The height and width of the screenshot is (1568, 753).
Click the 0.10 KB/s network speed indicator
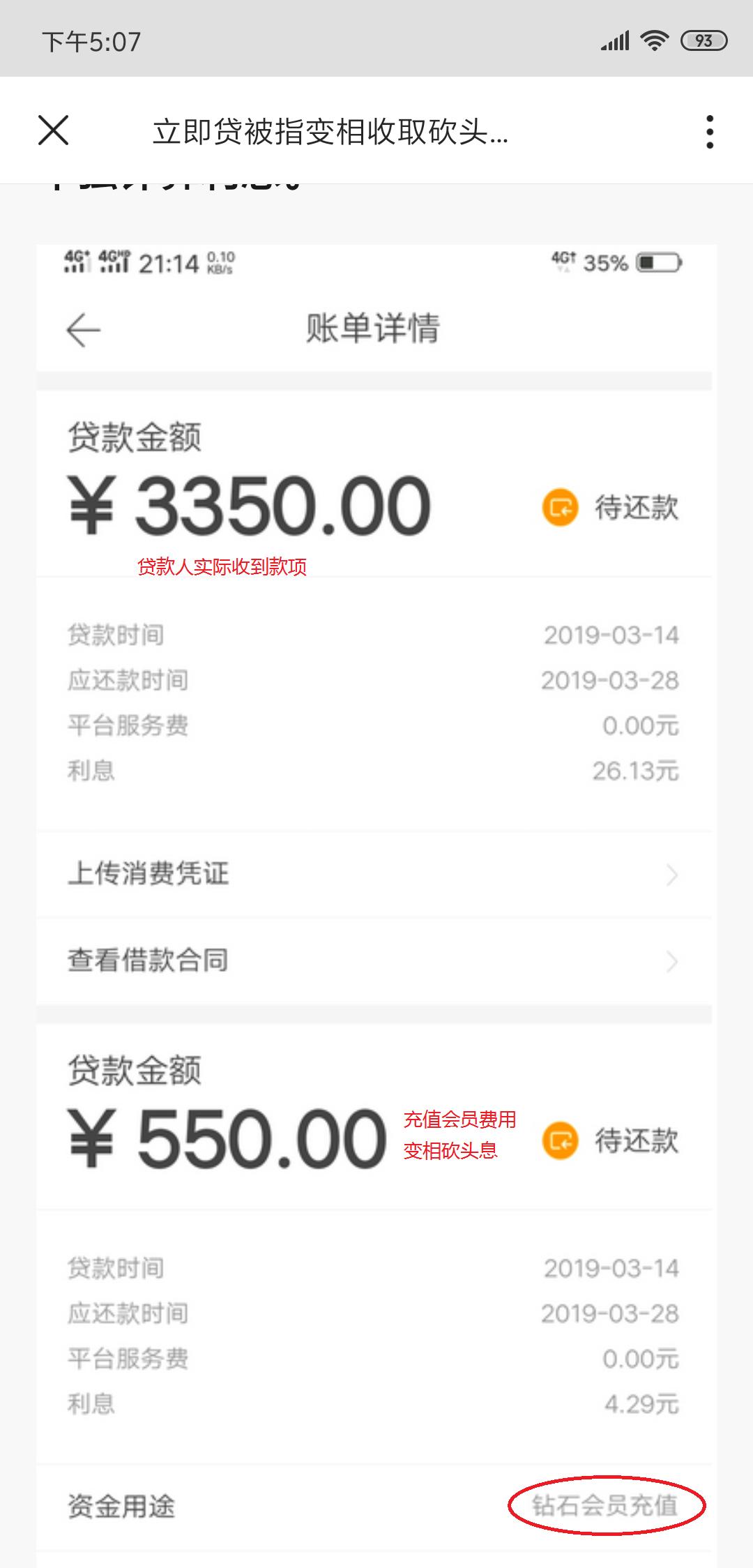pyautogui.click(x=219, y=264)
